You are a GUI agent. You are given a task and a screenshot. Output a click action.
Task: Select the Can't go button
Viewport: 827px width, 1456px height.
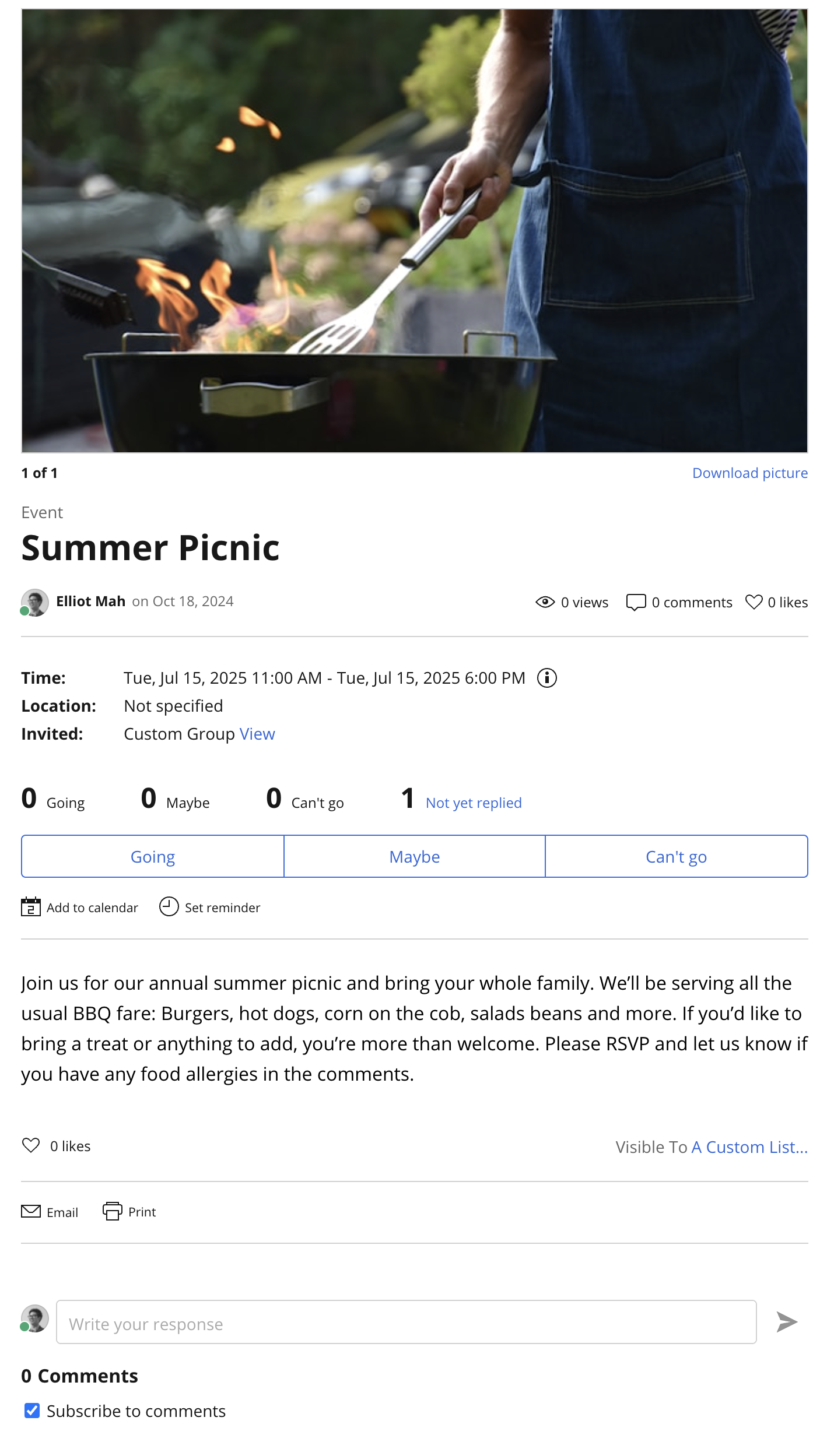pos(677,856)
